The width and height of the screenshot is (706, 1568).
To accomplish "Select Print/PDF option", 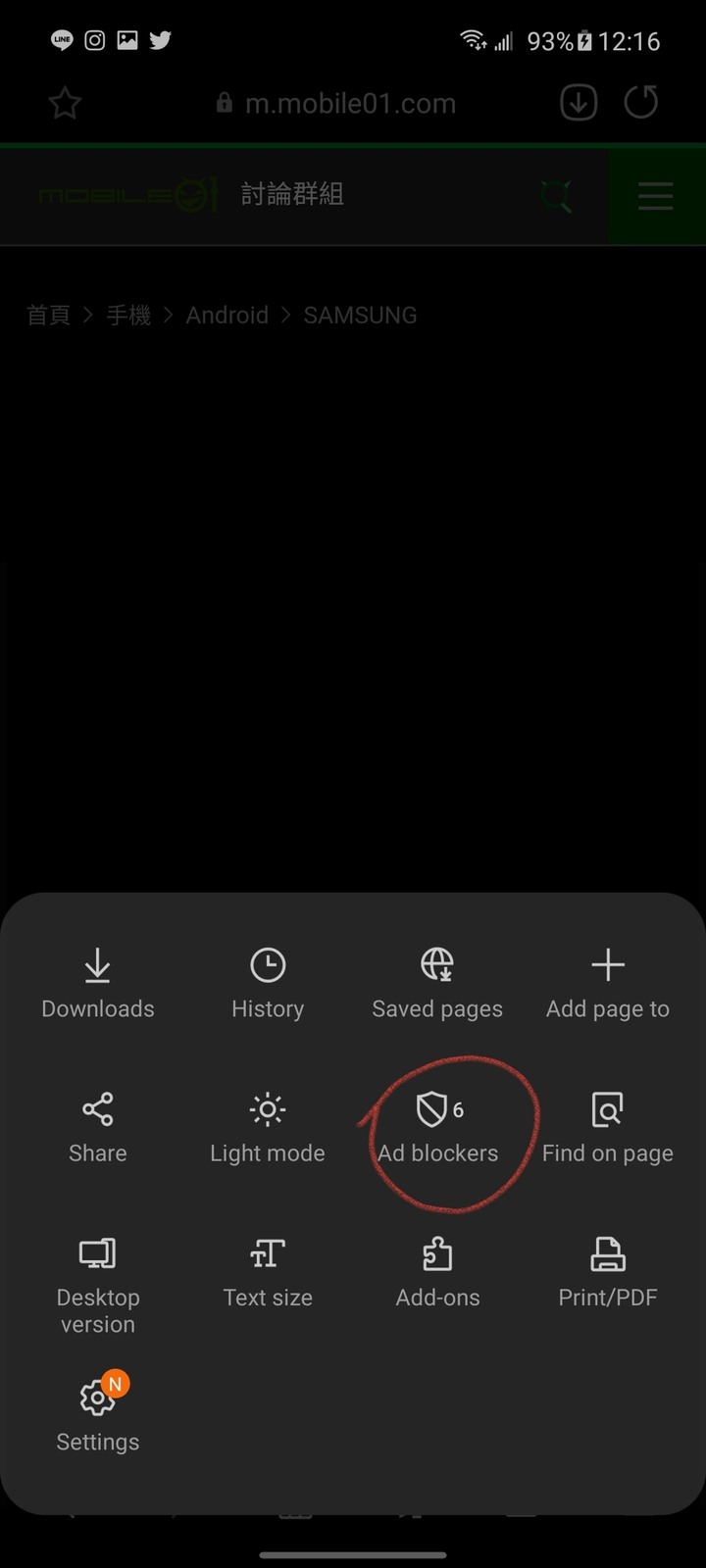I will (607, 1271).
